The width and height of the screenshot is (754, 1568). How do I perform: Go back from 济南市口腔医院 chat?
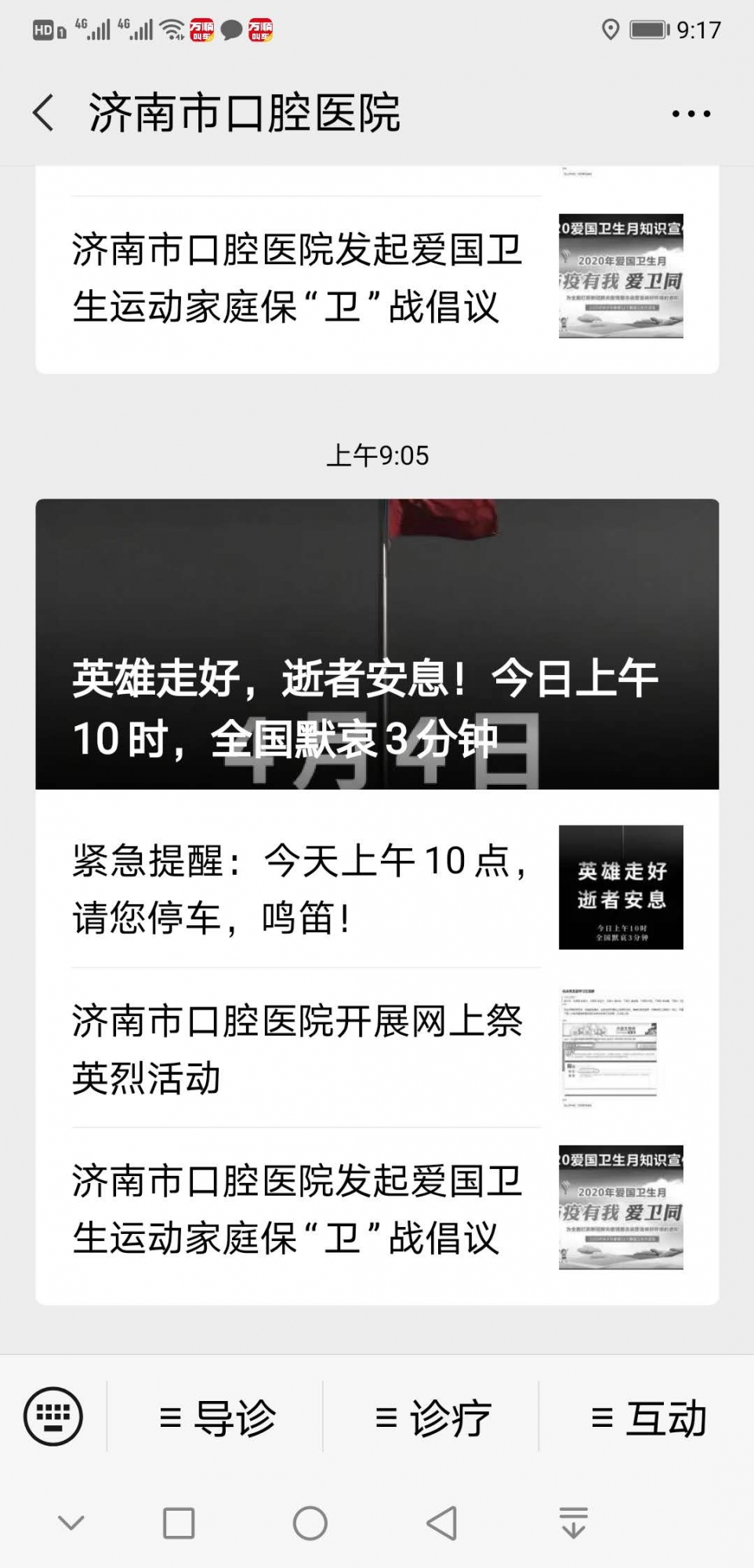(44, 113)
